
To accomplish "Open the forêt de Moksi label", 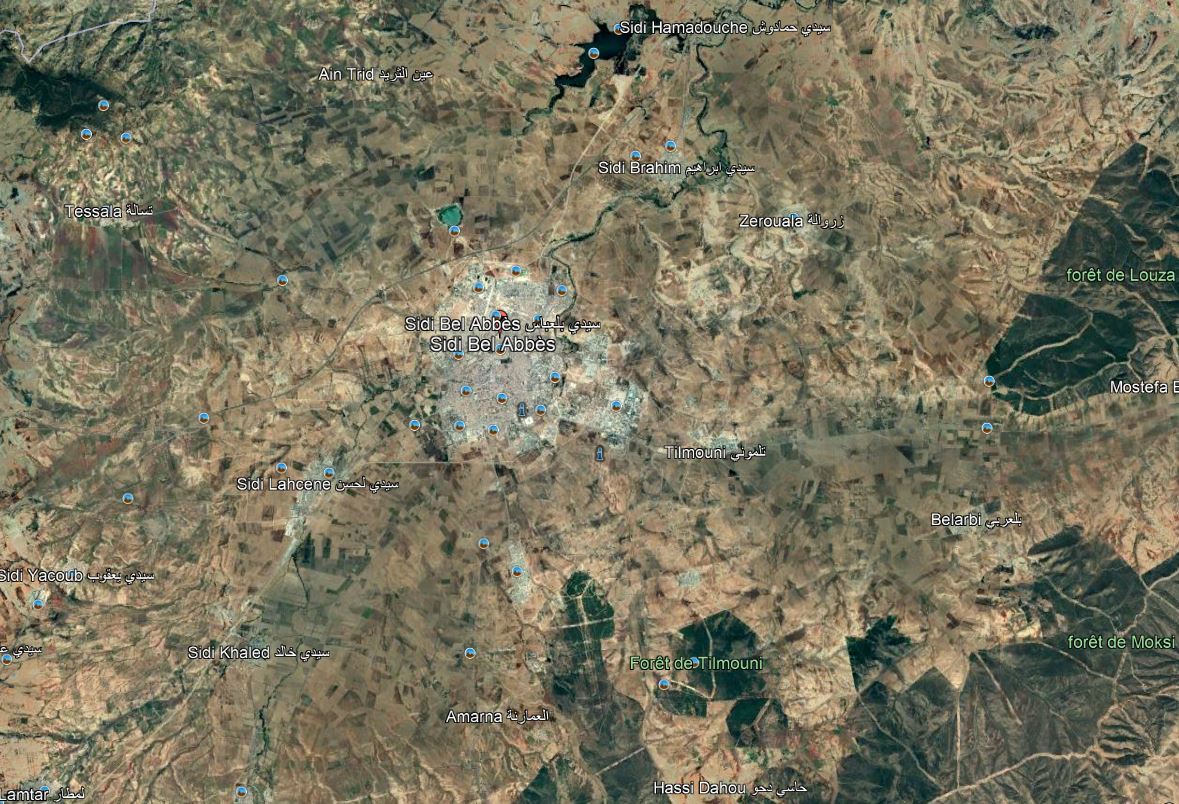I will coord(1121,641).
